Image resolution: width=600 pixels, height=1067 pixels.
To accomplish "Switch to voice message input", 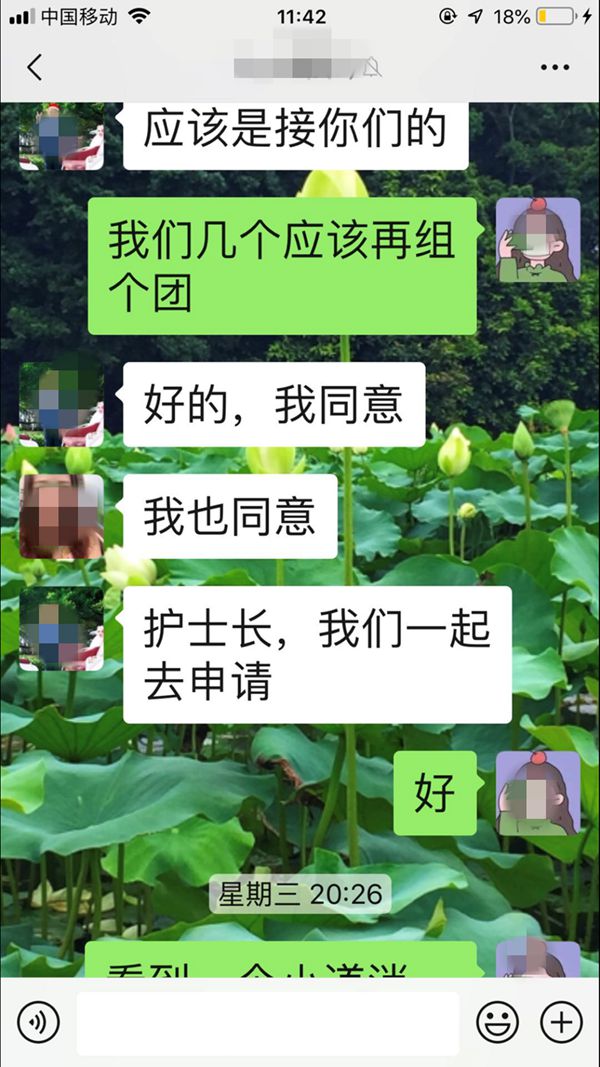I will 38,1022.
